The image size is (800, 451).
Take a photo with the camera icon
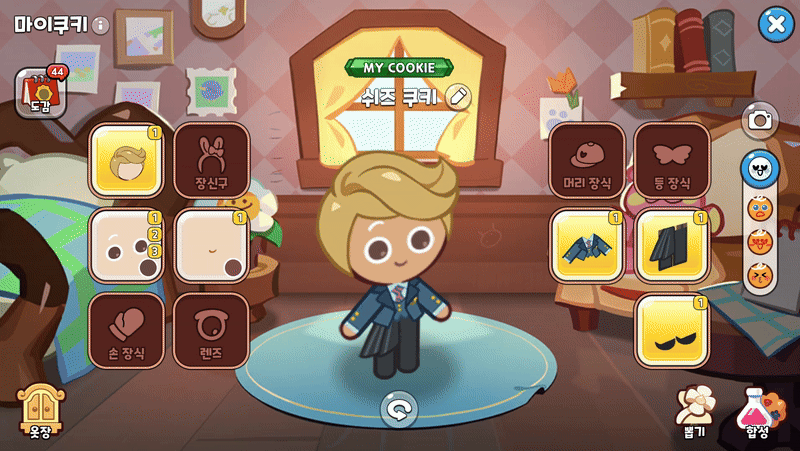(x=760, y=121)
